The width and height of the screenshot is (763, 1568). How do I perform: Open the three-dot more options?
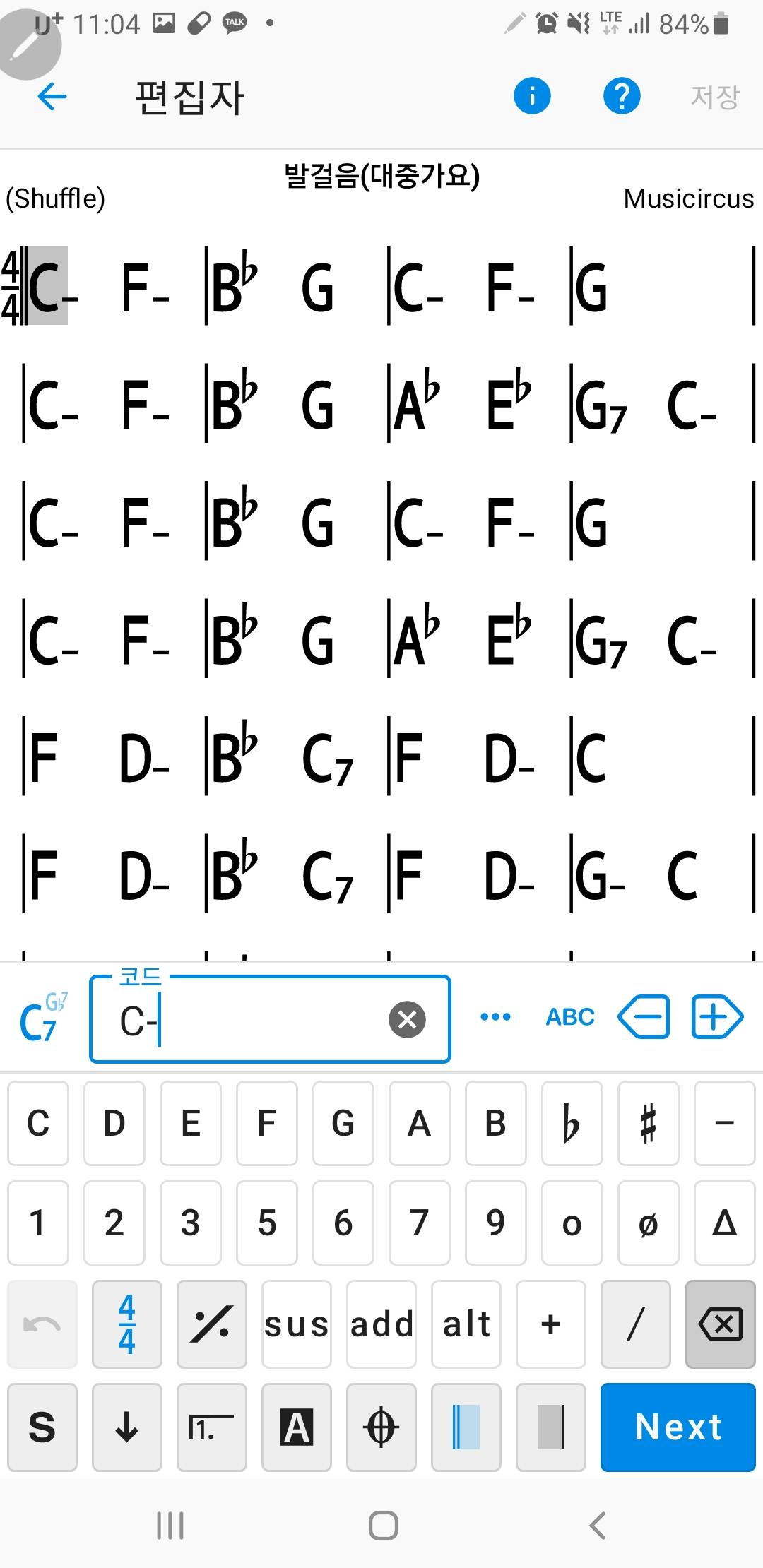pyautogui.click(x=495, y=1017)
